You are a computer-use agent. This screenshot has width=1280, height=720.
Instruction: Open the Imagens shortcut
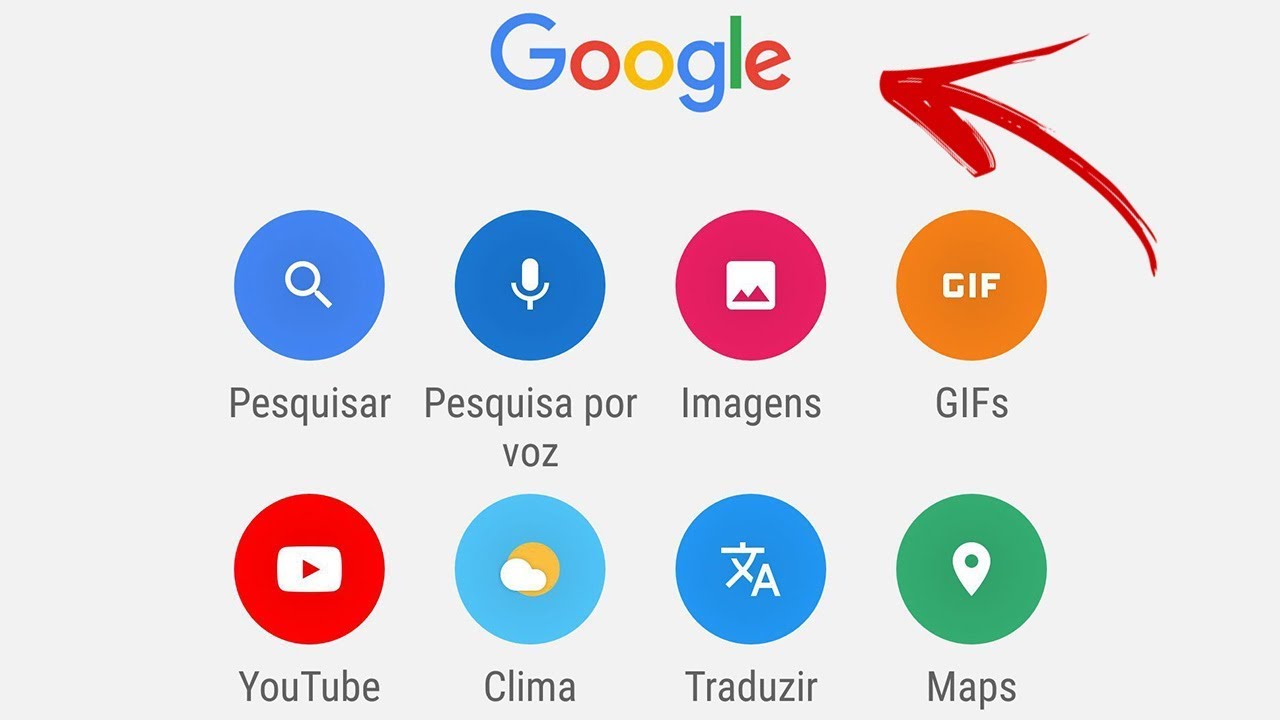pos(751,285)
